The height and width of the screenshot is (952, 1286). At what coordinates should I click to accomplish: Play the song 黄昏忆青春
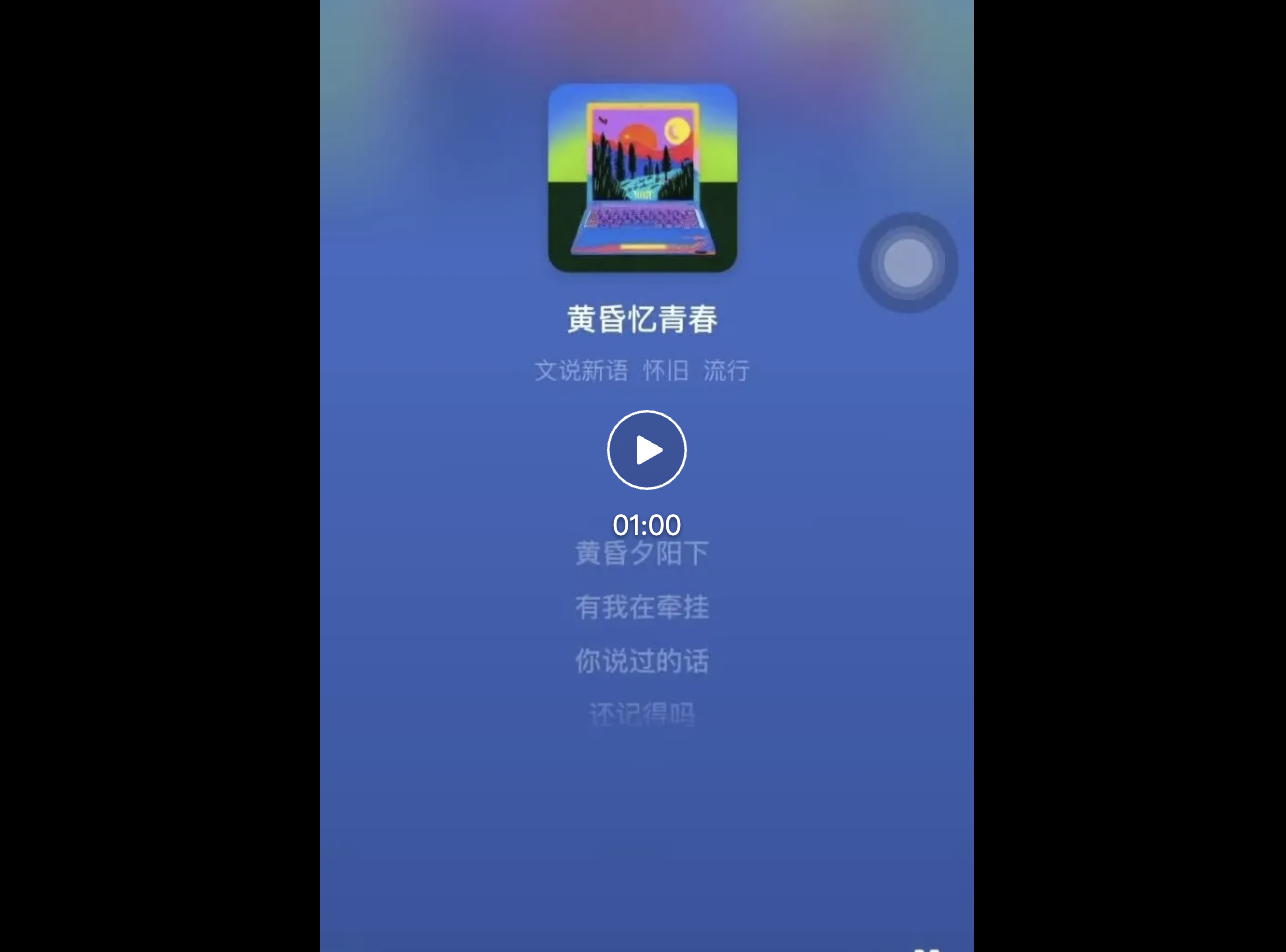point(647,450)
